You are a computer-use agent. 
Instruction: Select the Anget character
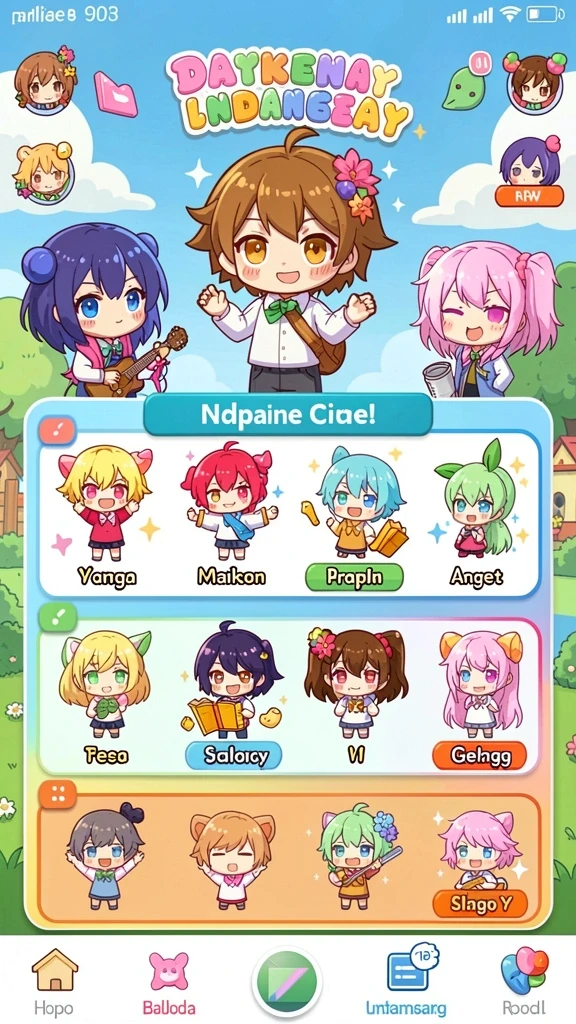[477, 516]
